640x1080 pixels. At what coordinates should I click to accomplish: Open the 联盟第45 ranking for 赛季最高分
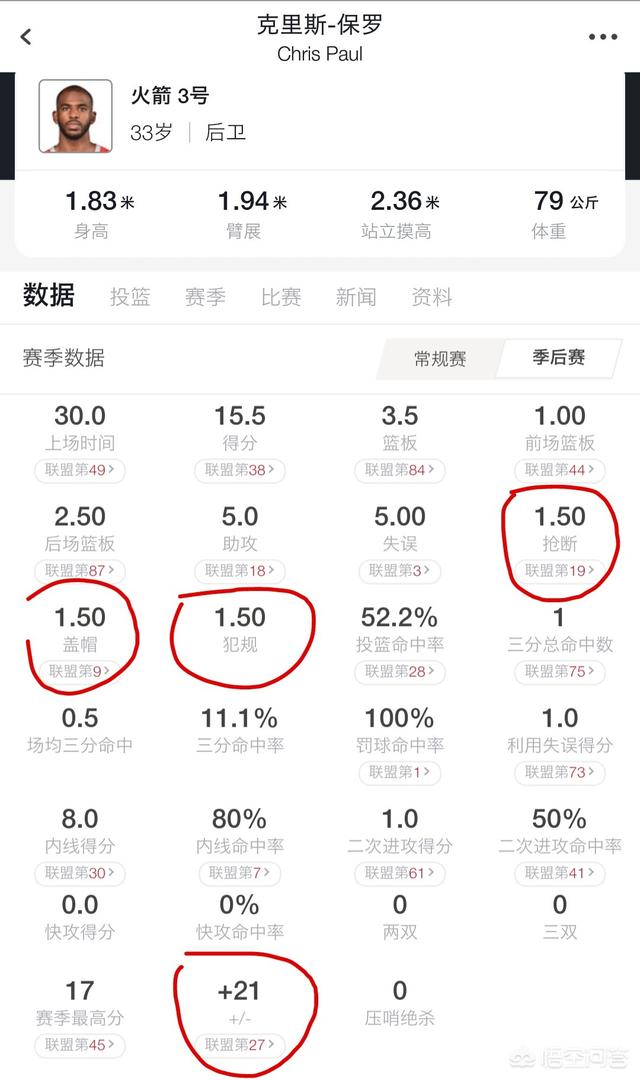pyautogui.click(x=80, y=1045)
